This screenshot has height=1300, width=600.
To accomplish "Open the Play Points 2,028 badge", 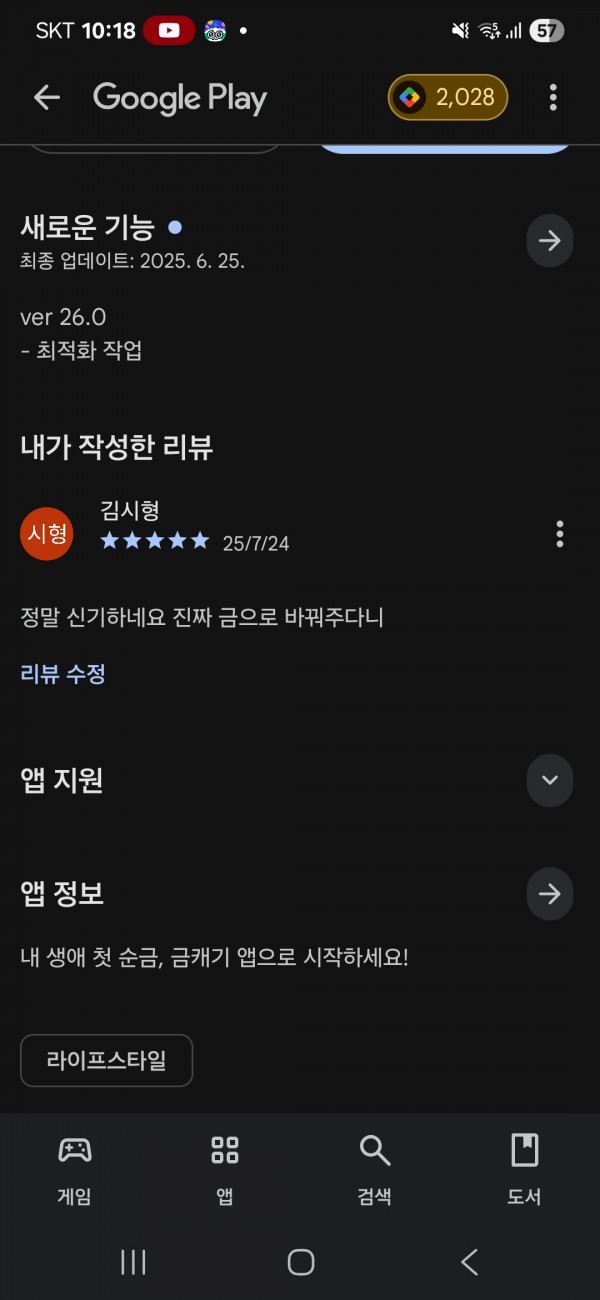I will coord(448,97).
